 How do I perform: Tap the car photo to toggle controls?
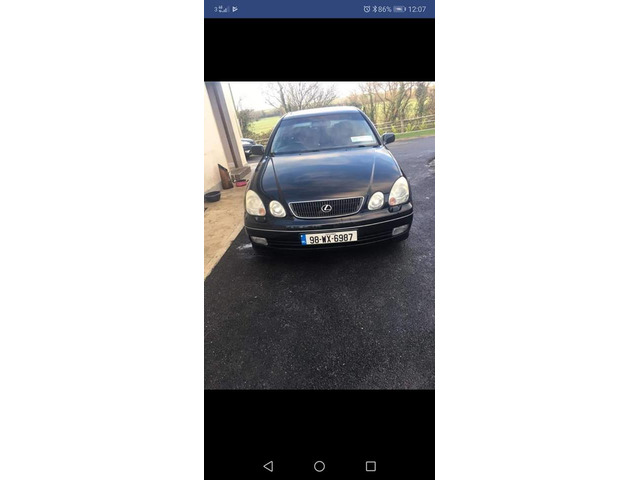point(319,235)
